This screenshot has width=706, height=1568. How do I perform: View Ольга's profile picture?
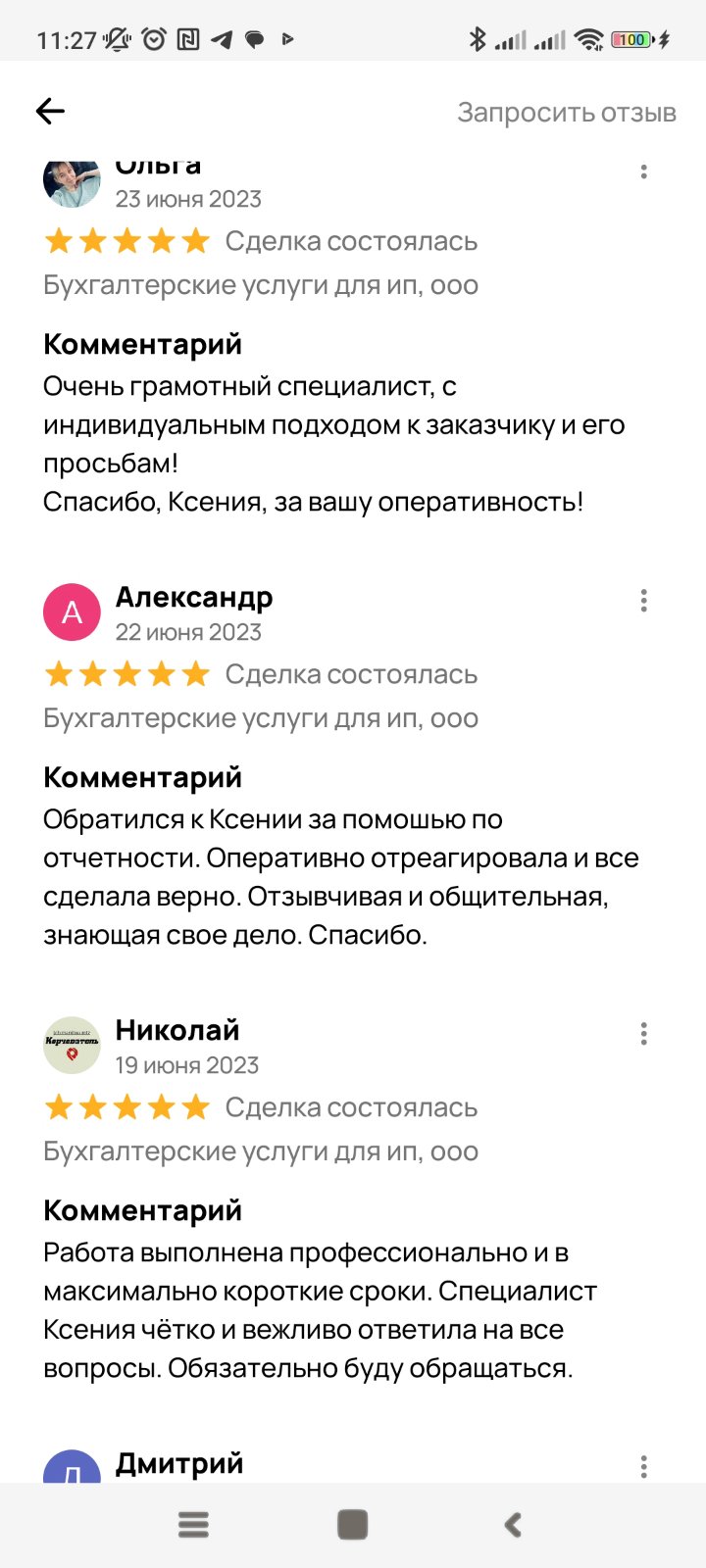[72, 183]
